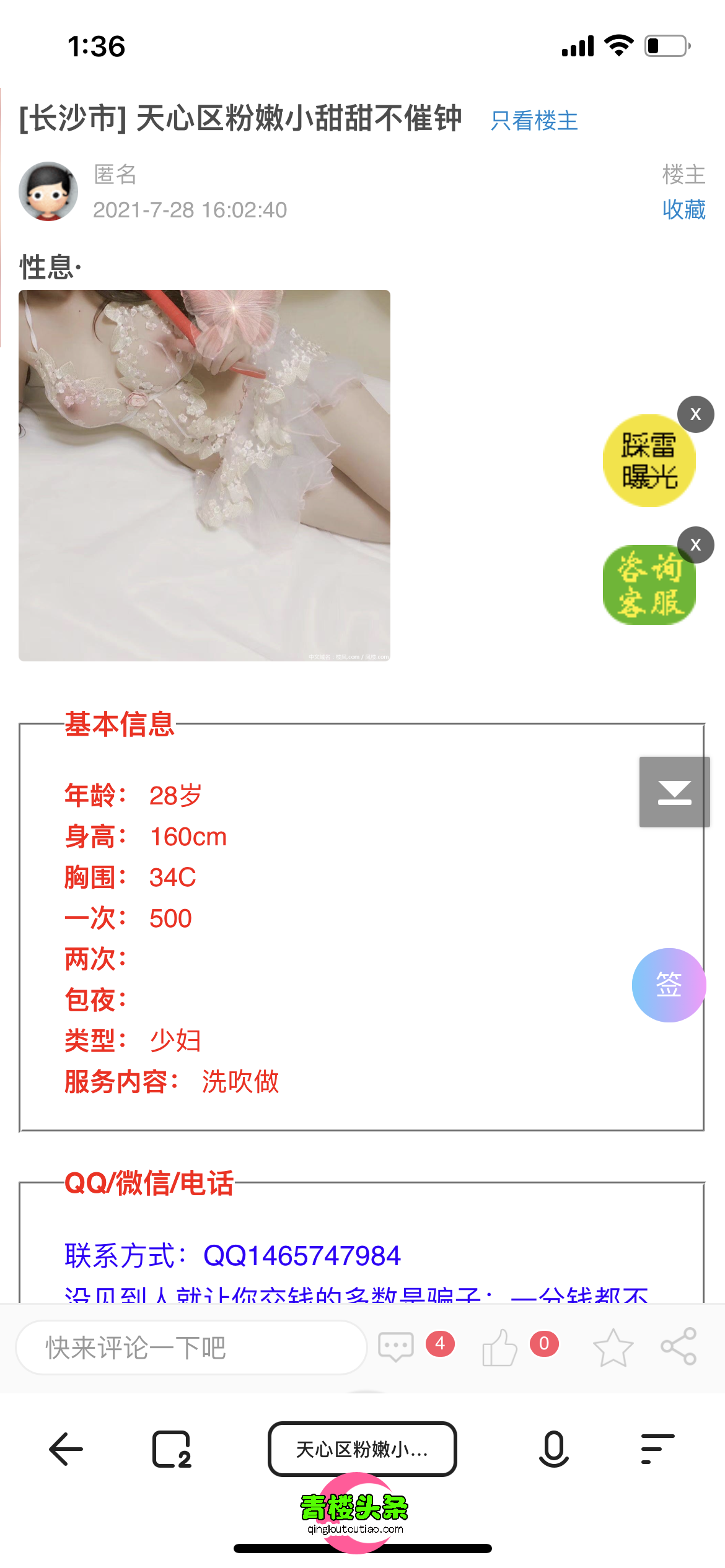Tap the 签 sign-in floating button
725x1568 pixels.
[669, 985]
